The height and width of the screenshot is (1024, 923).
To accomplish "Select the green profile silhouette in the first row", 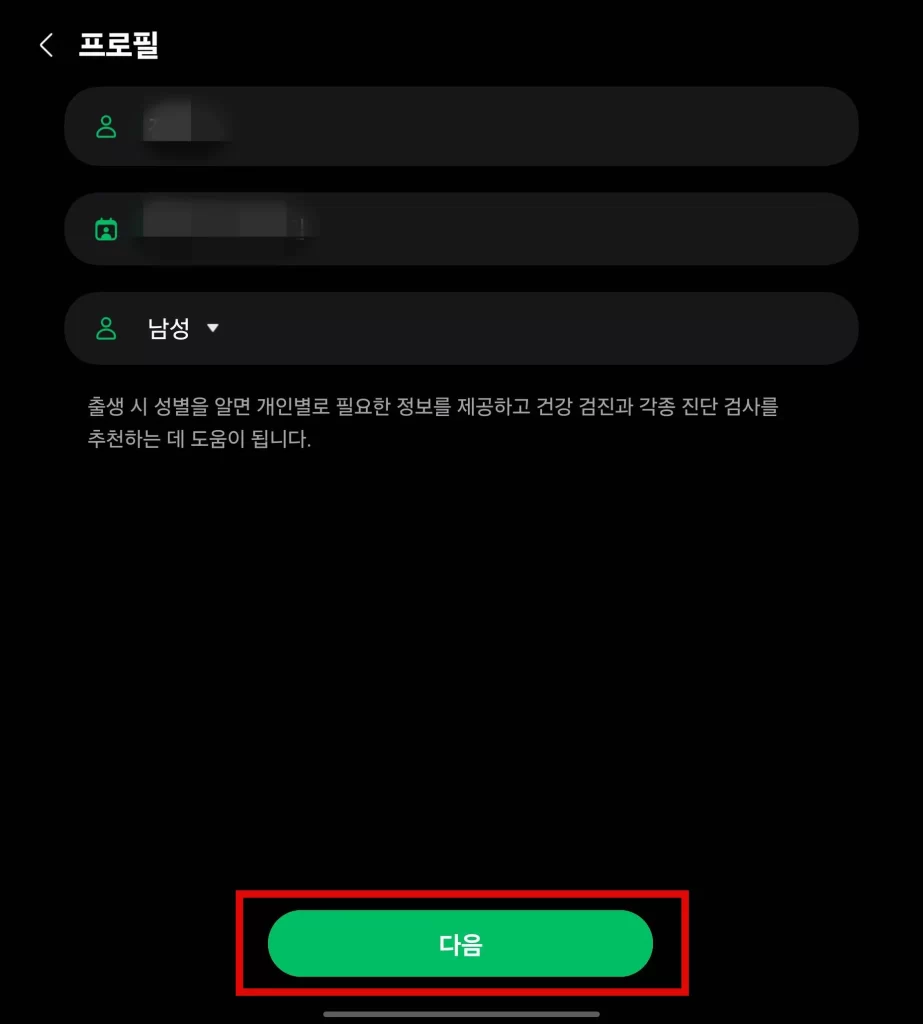I will tap(106, 126).
